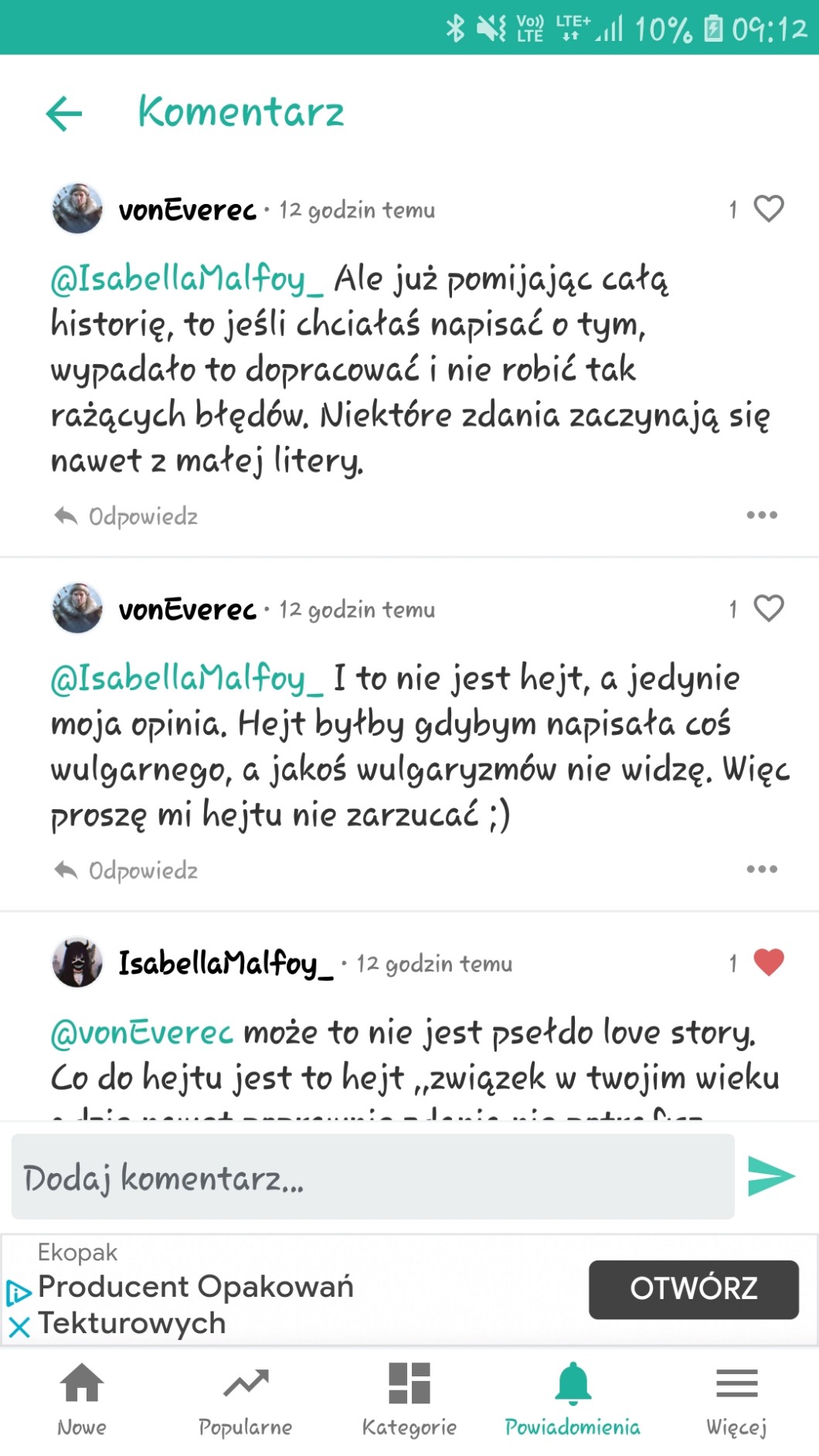Viewport: 819px width, 1456px height.
Task: Open the @IsabellaMalfoy_ mention in first comment
Action: (x=187, y=279)
